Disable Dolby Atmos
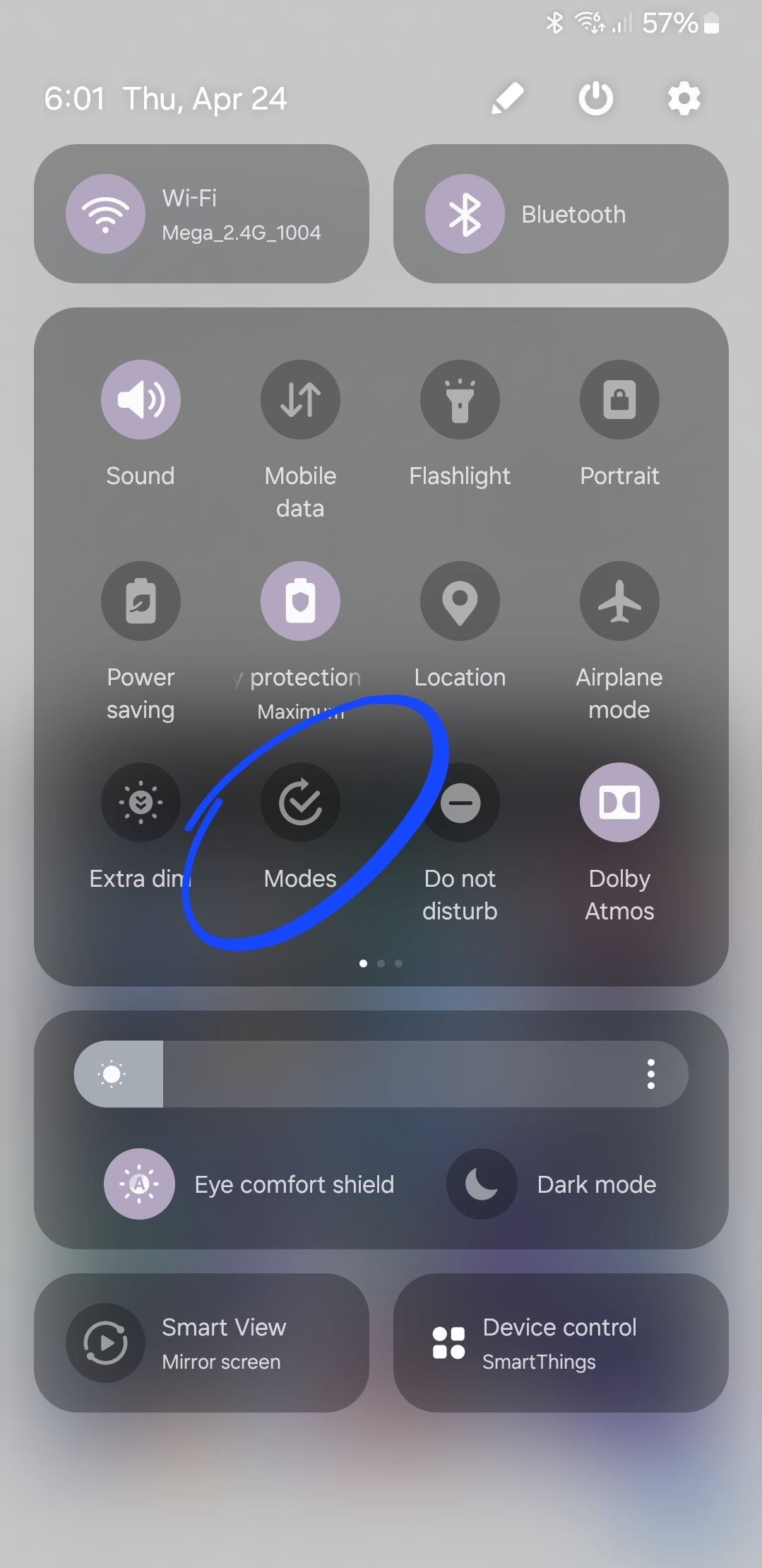The height and width of the screenshot is (1568, 762). 619,802
